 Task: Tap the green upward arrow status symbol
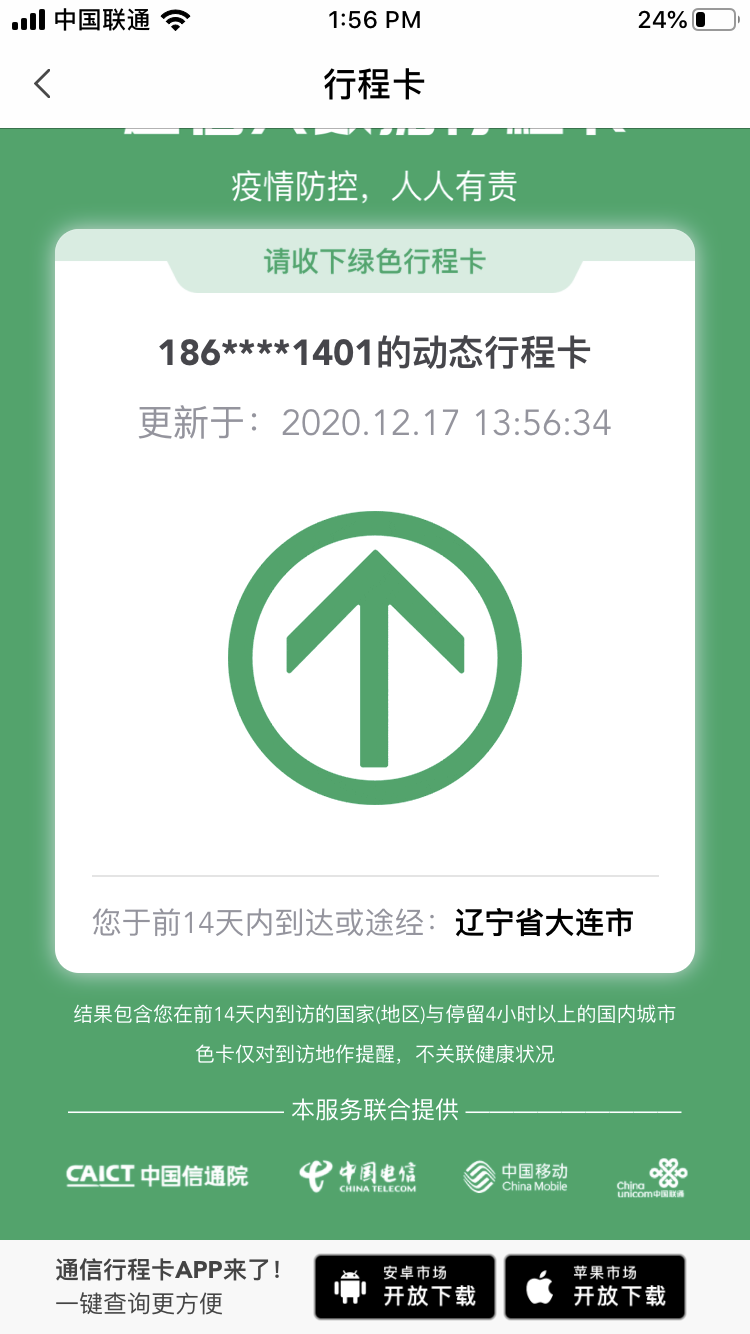click(375, 655)
